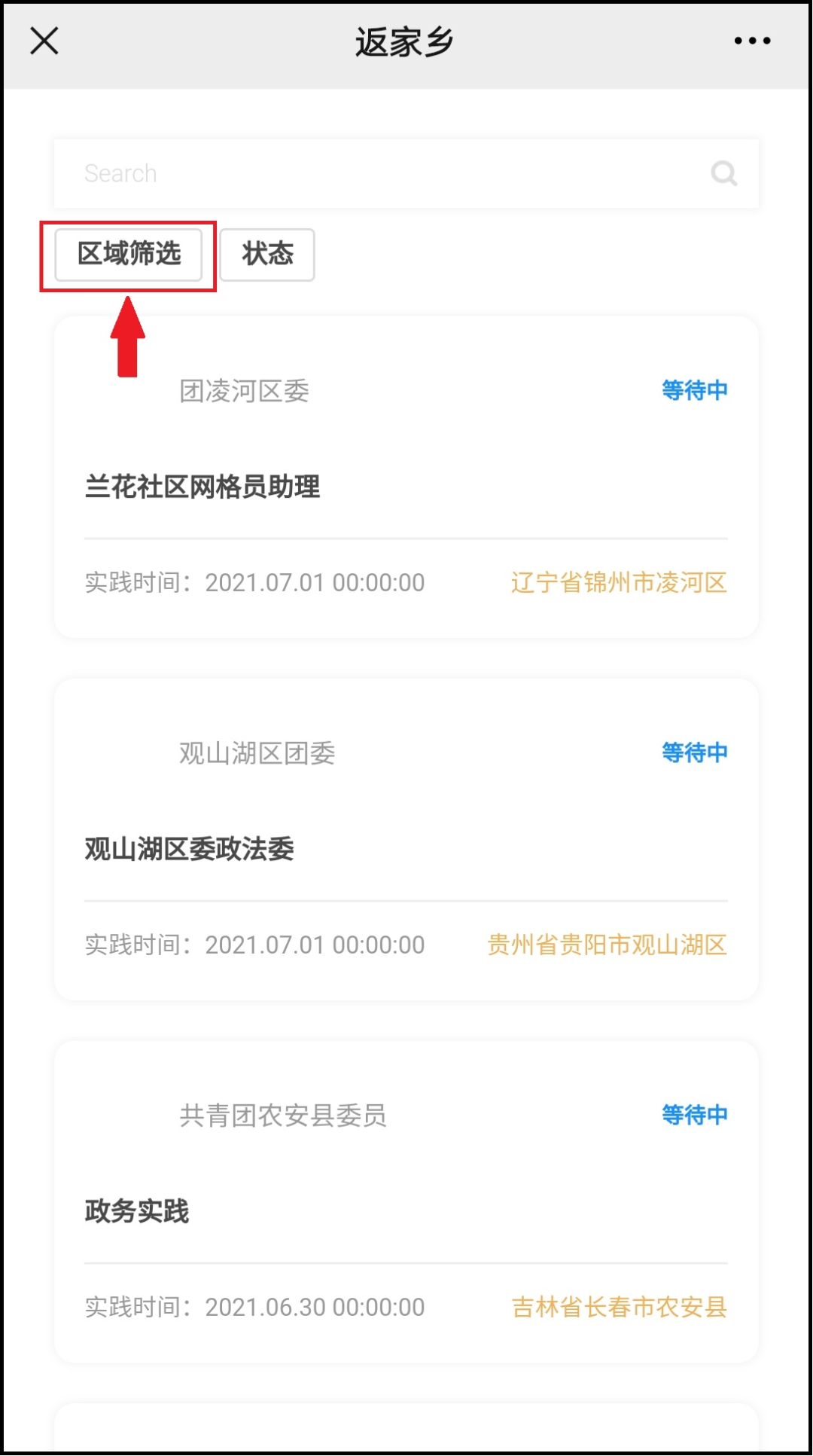This screenshot has width=813, height=1456.
Task: Click the 辽宁省锦州市凌河区 location link
Action: click(617, 582)
